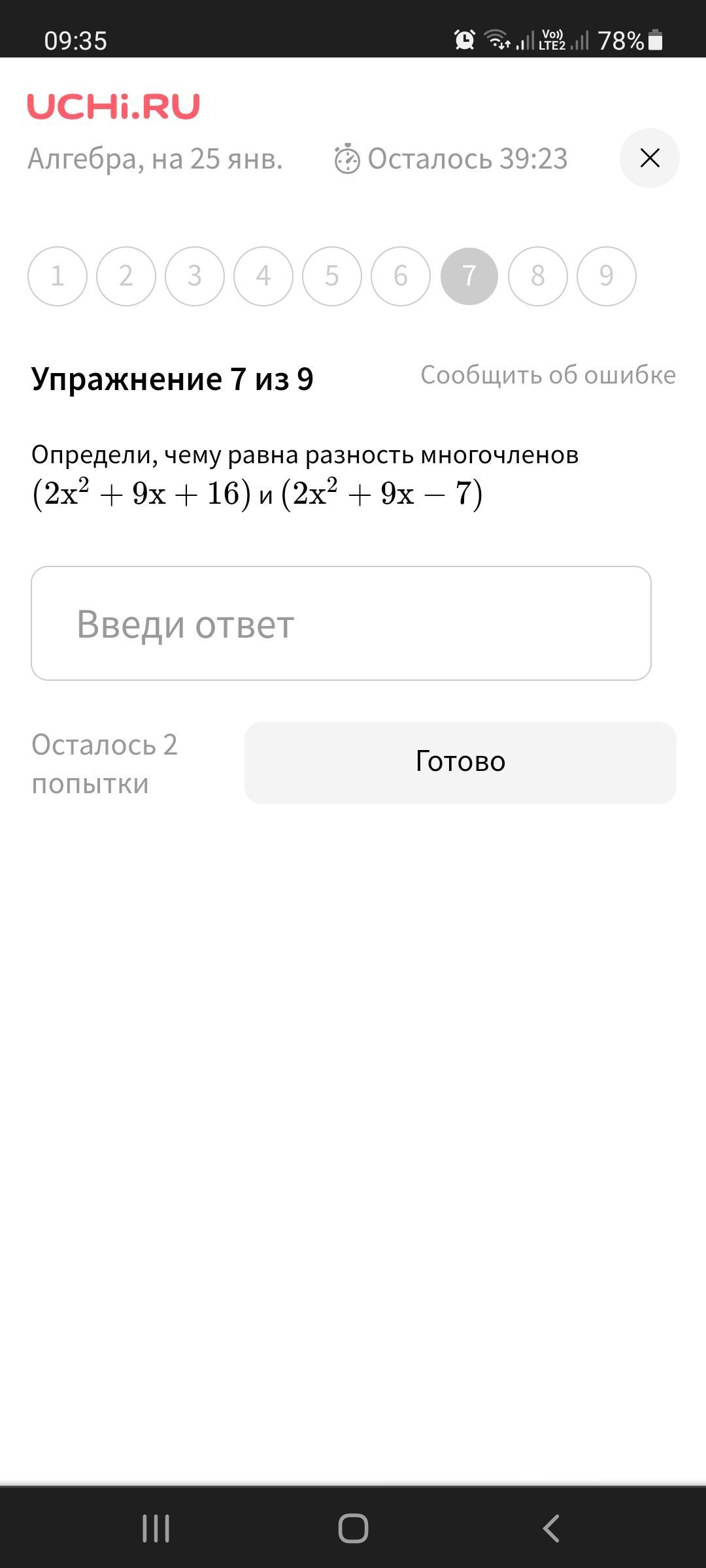Viewport: 706px width, 1568px height.
Task: Go to exercise 1
Action: click(x=58, y=276)
